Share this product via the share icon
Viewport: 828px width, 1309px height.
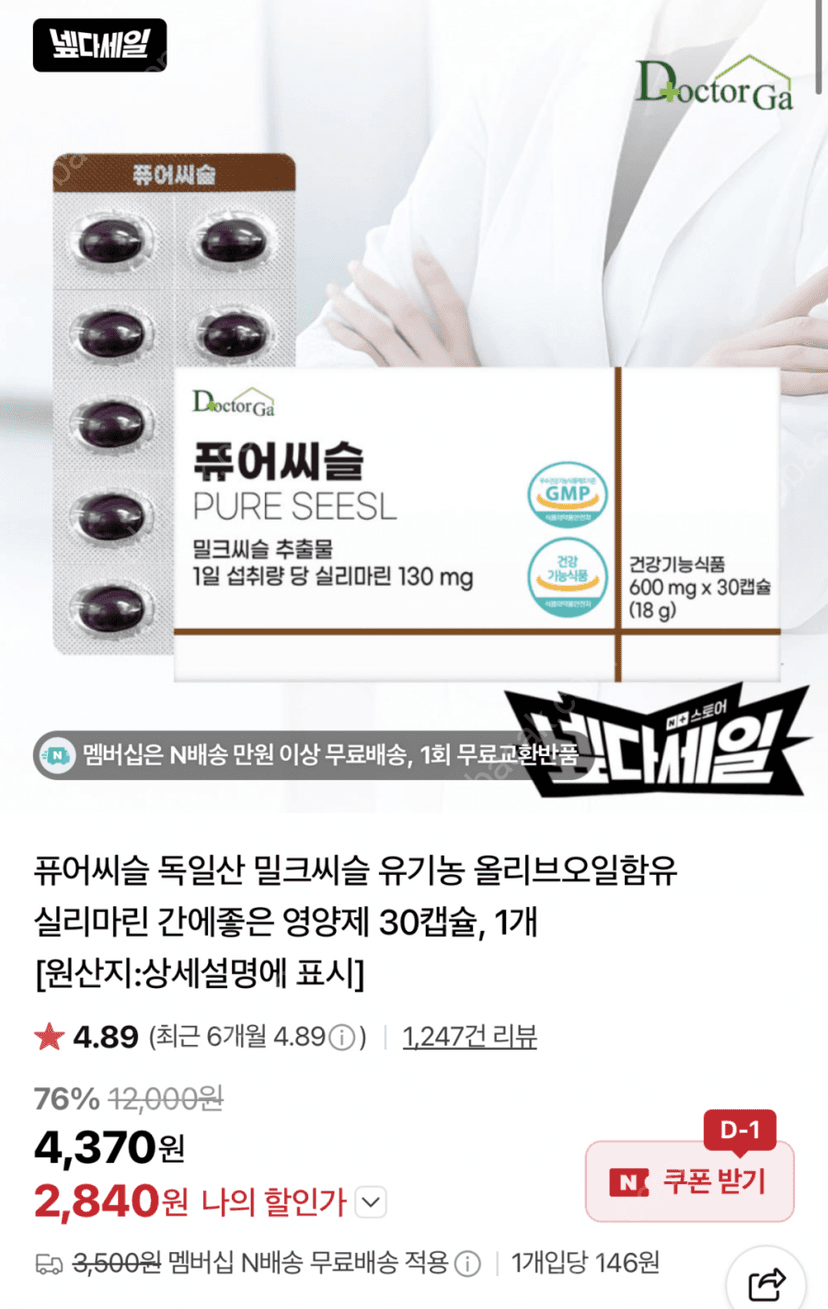coord(770,1281)
